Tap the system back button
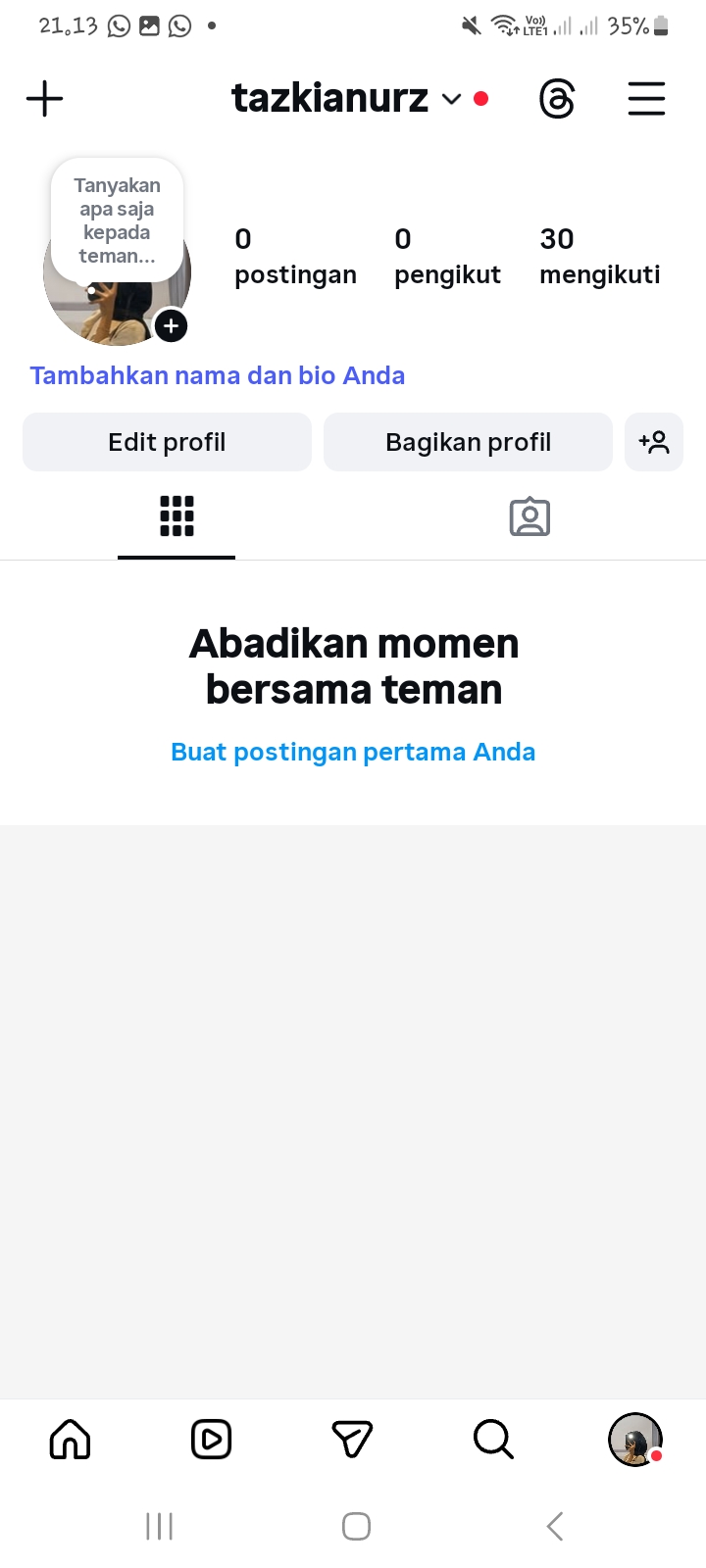Screen dimensions: 706x1568 click(x=554, y=1526)
